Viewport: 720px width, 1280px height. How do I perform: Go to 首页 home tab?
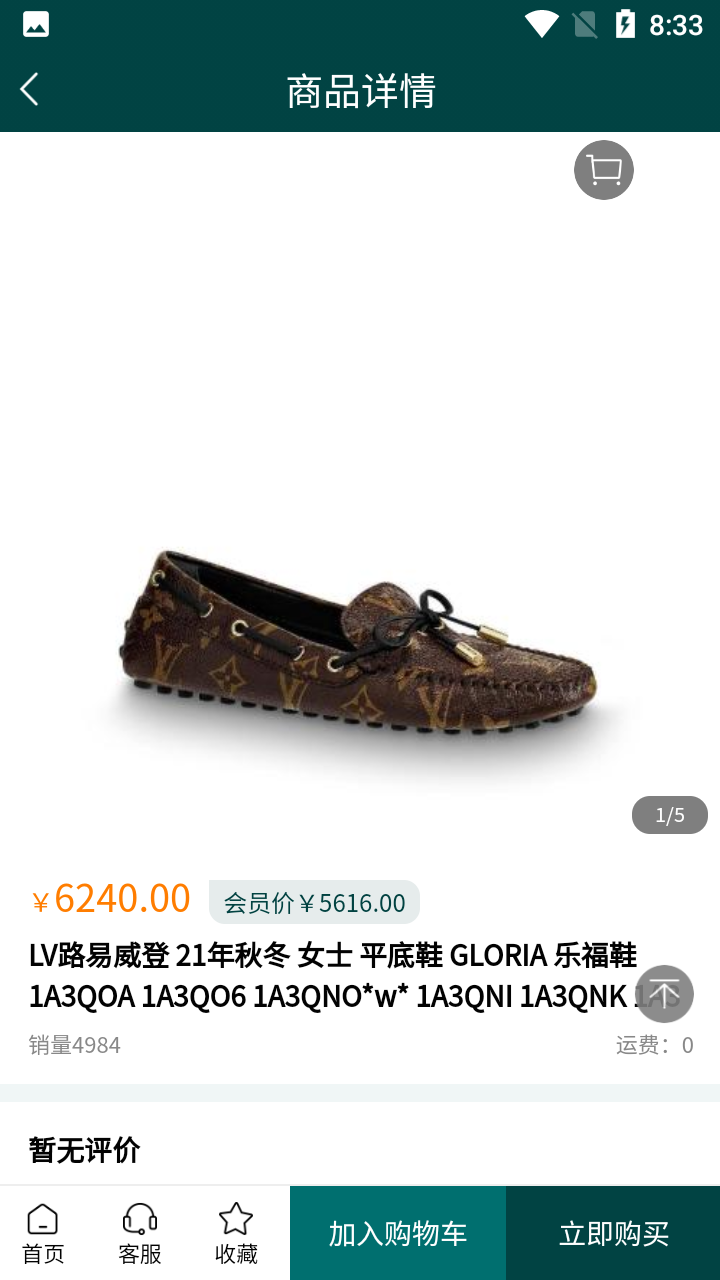[43, 1233]
